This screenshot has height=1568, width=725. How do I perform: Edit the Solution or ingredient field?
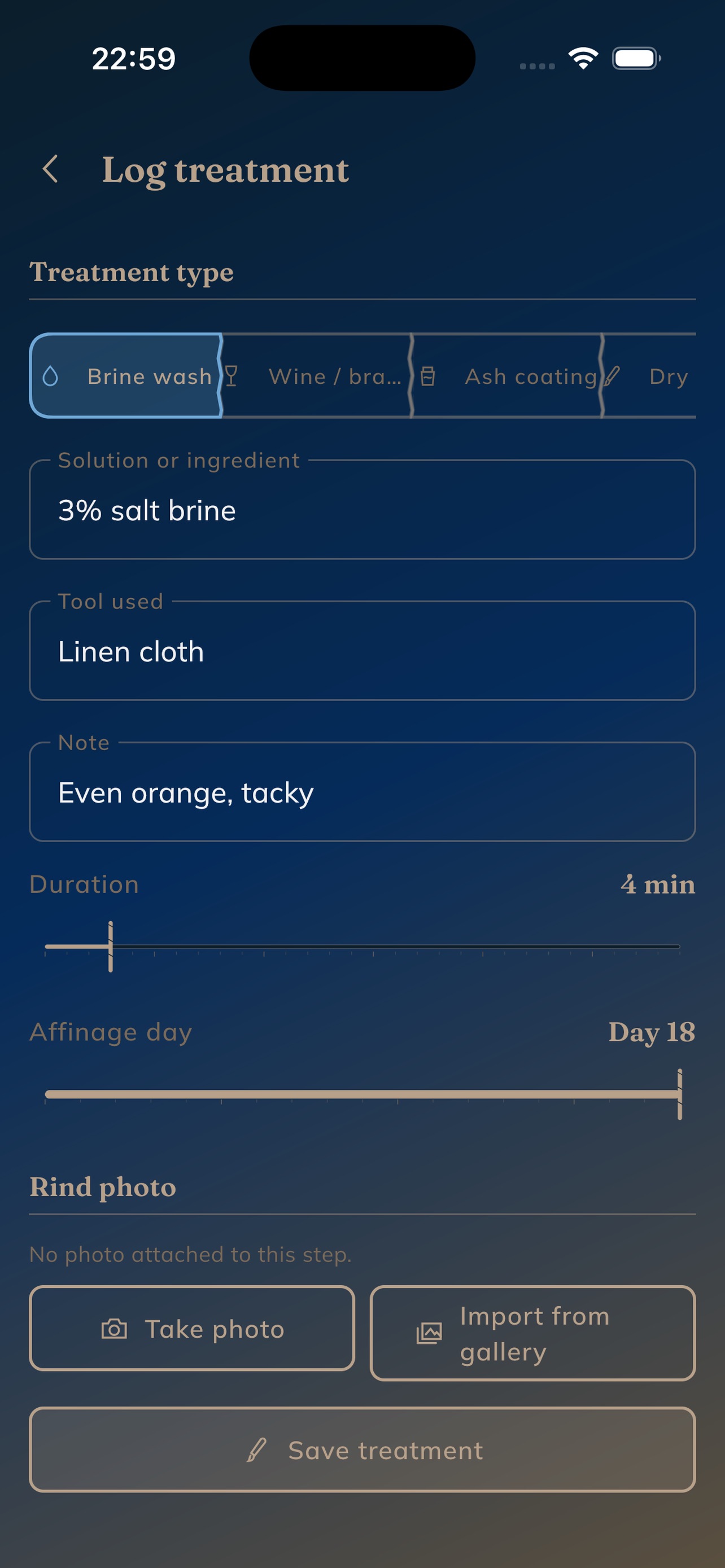coord(362,510)
